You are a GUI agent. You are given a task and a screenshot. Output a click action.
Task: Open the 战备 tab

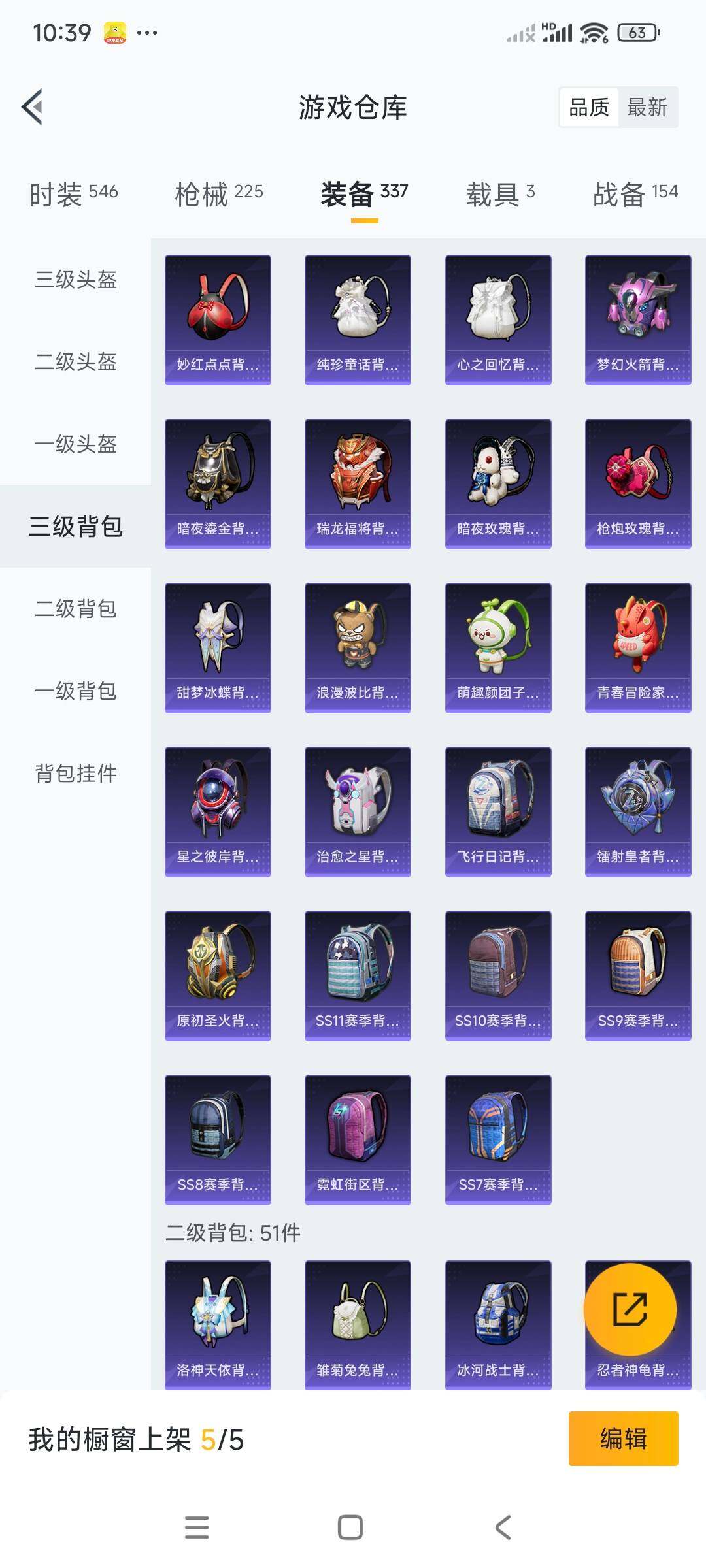(635, 193)
